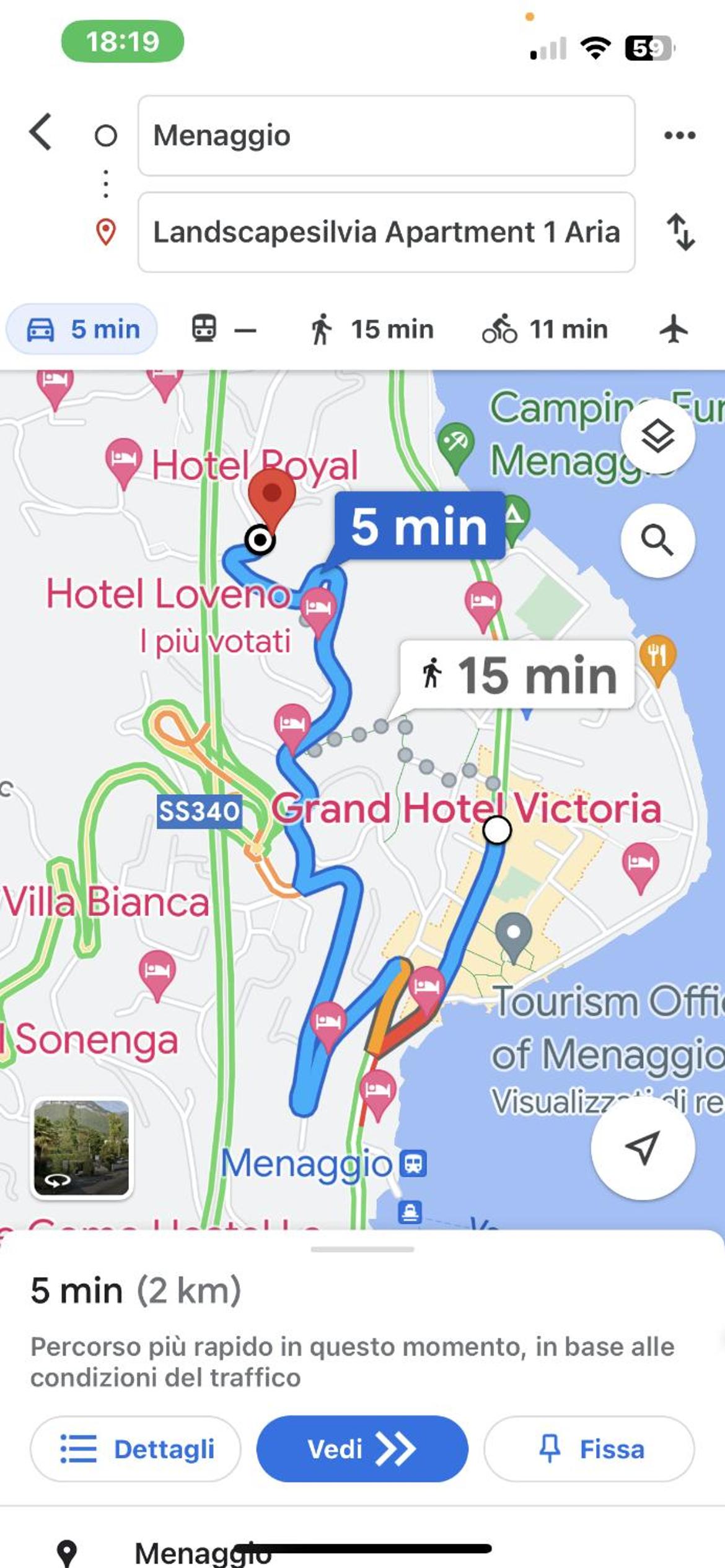Open the Street View thumbnail
725x1568 pixels.
(x=81, y=1148)
